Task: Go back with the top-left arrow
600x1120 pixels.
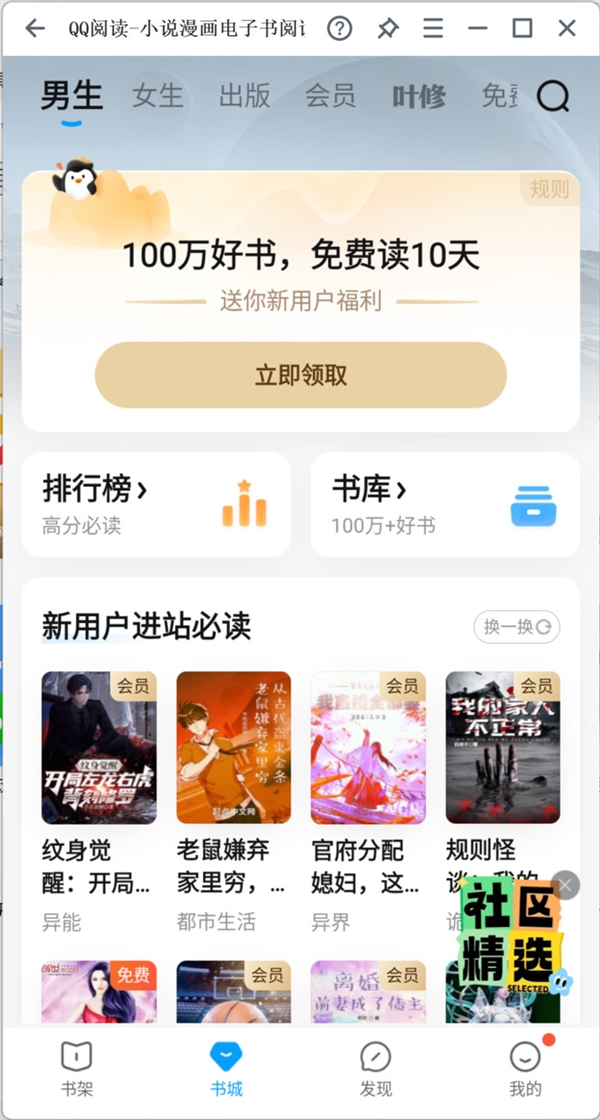Action: [36, 28]
